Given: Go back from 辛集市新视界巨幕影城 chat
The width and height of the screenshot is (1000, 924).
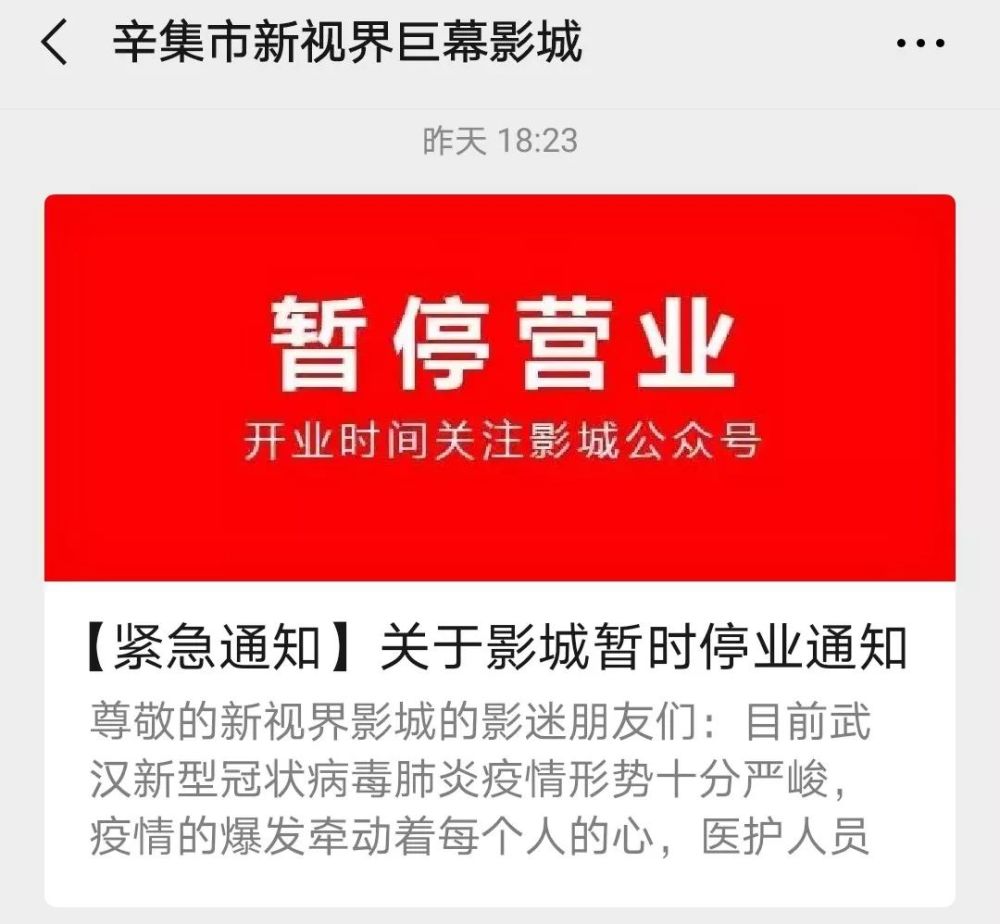Looking at the screenshot, I should pos(55,44).
